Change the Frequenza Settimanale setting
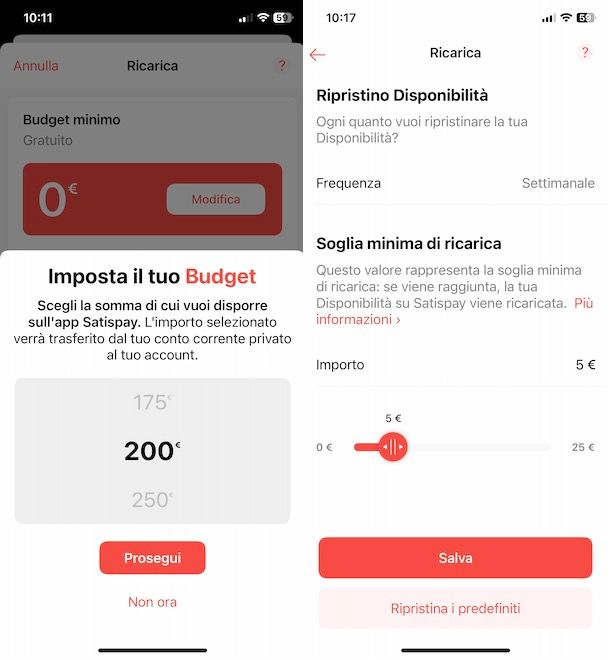The height and width of the screenshot is (660, 610). pos(557,183)
